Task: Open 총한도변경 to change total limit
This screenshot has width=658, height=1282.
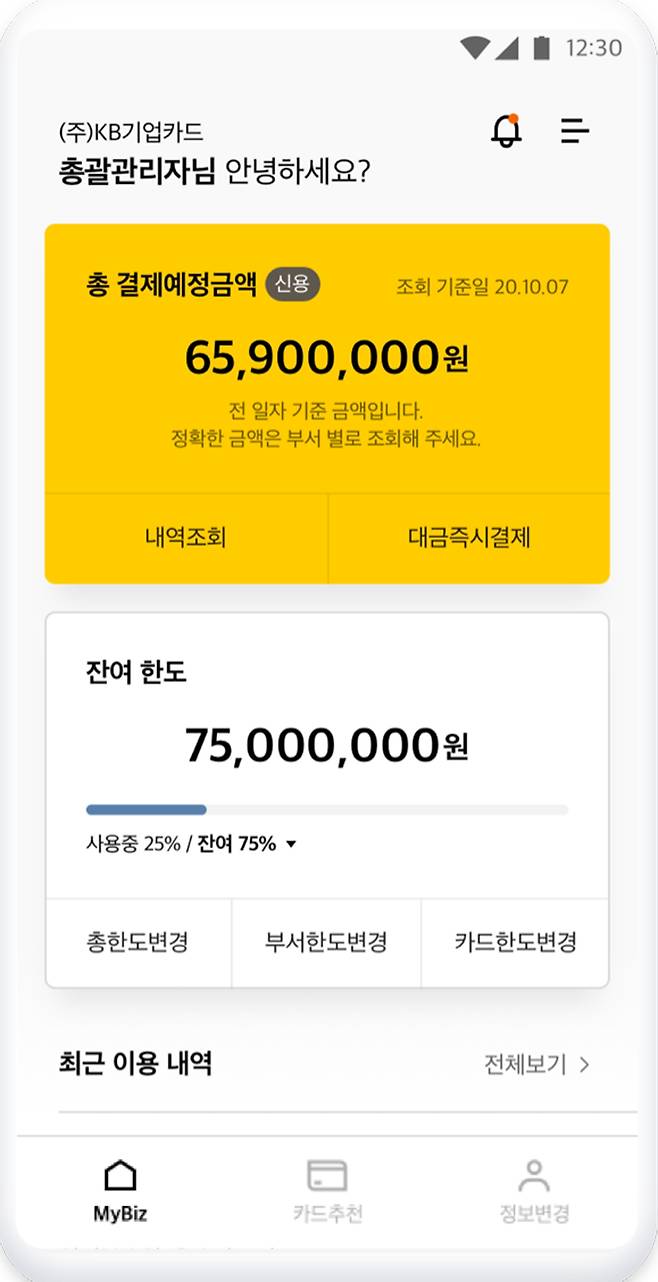Action: click(x=138, y=942)
